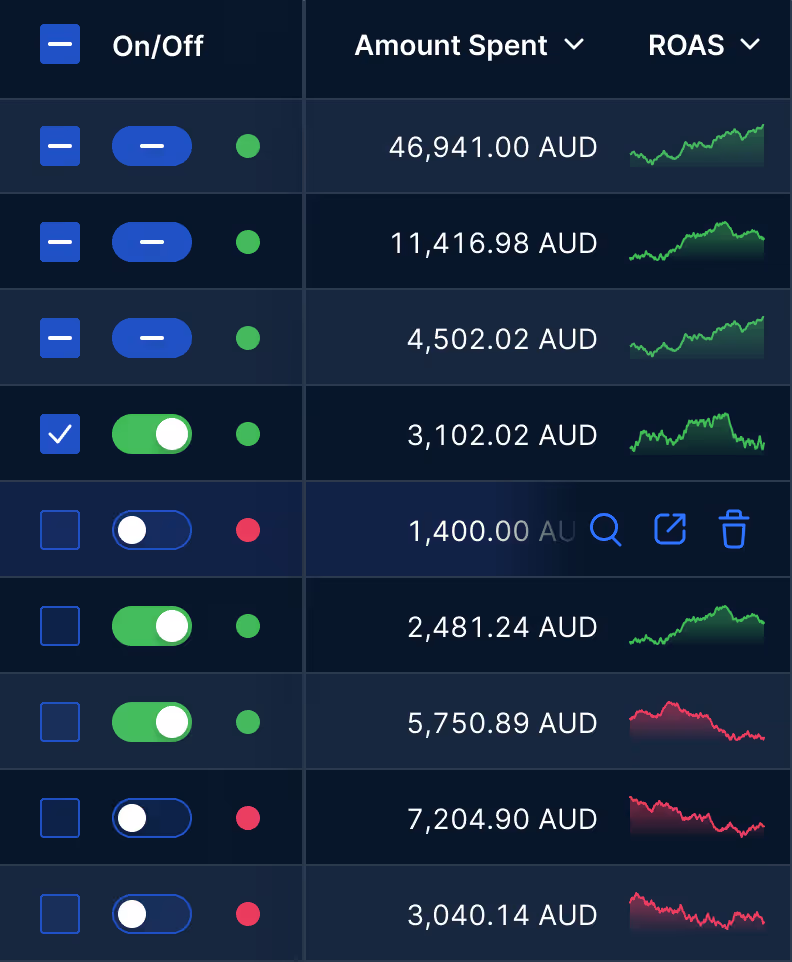Click the green status dot beside 2,481.24 AUD
This screenshot has height=962, width=792.
pos(248,626)
